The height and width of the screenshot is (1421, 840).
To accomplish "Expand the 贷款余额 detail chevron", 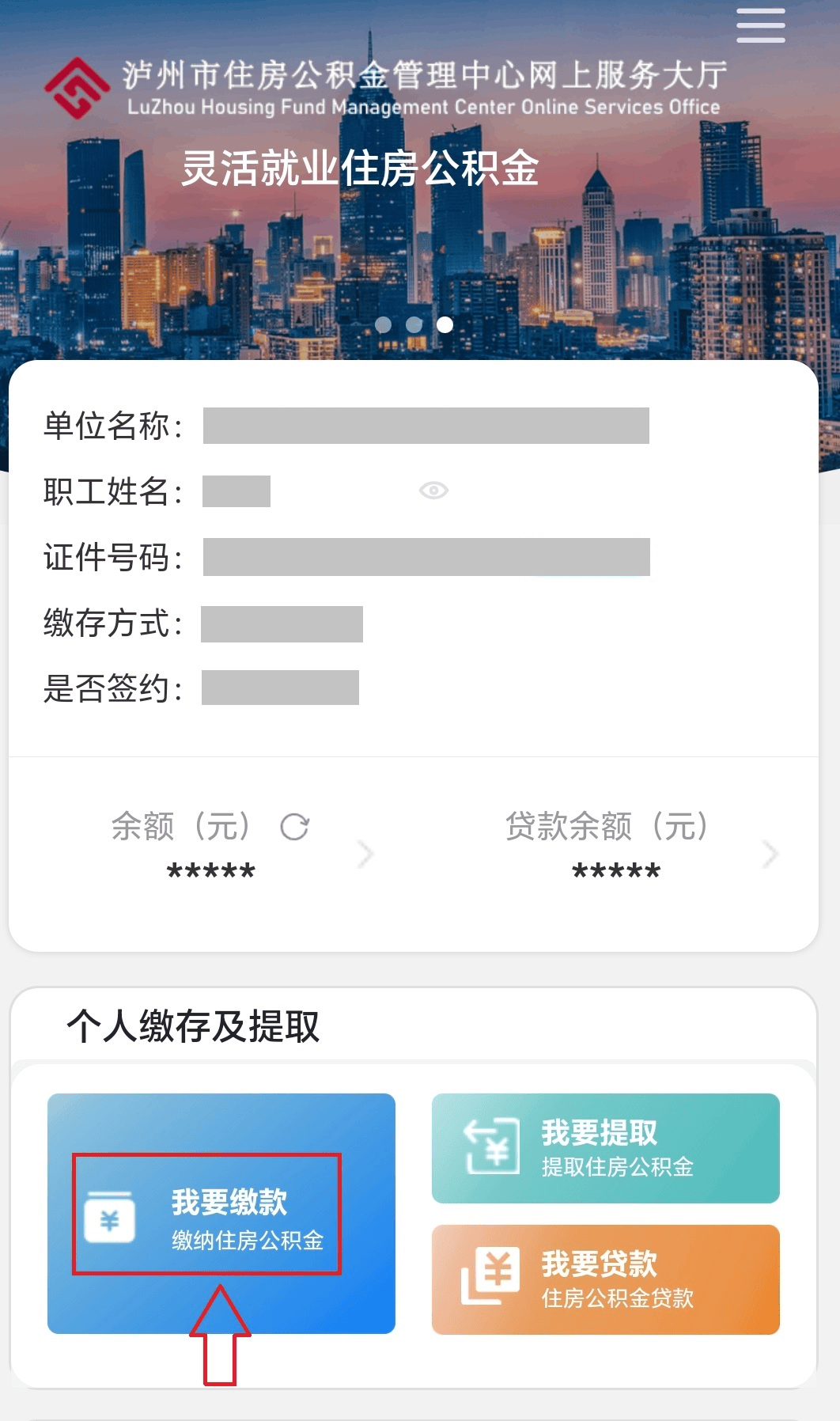I will [769, 854].
